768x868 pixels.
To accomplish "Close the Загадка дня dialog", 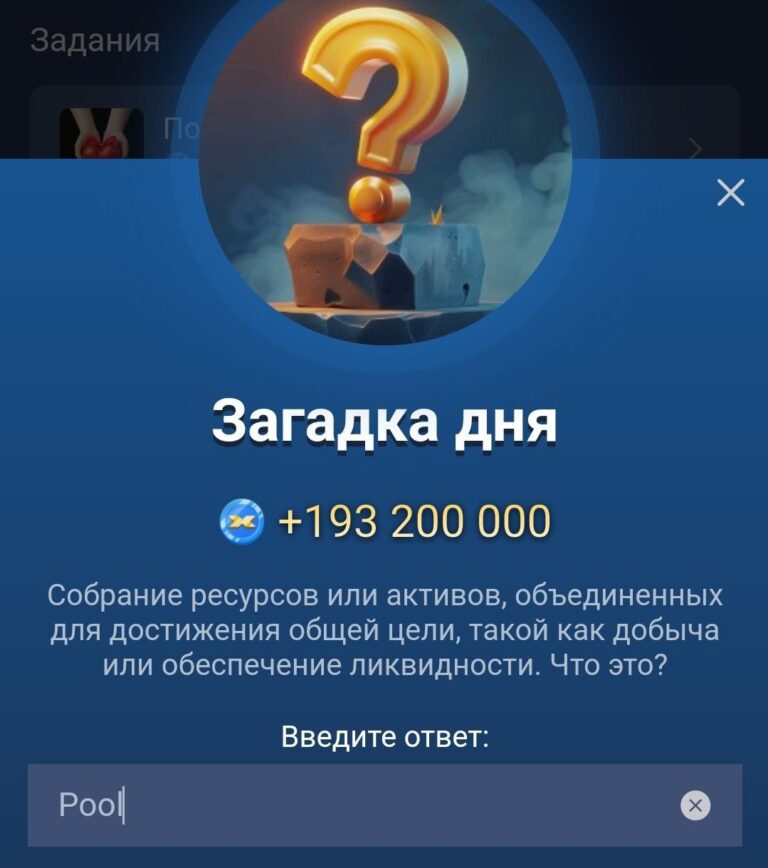I will point(731,193).
